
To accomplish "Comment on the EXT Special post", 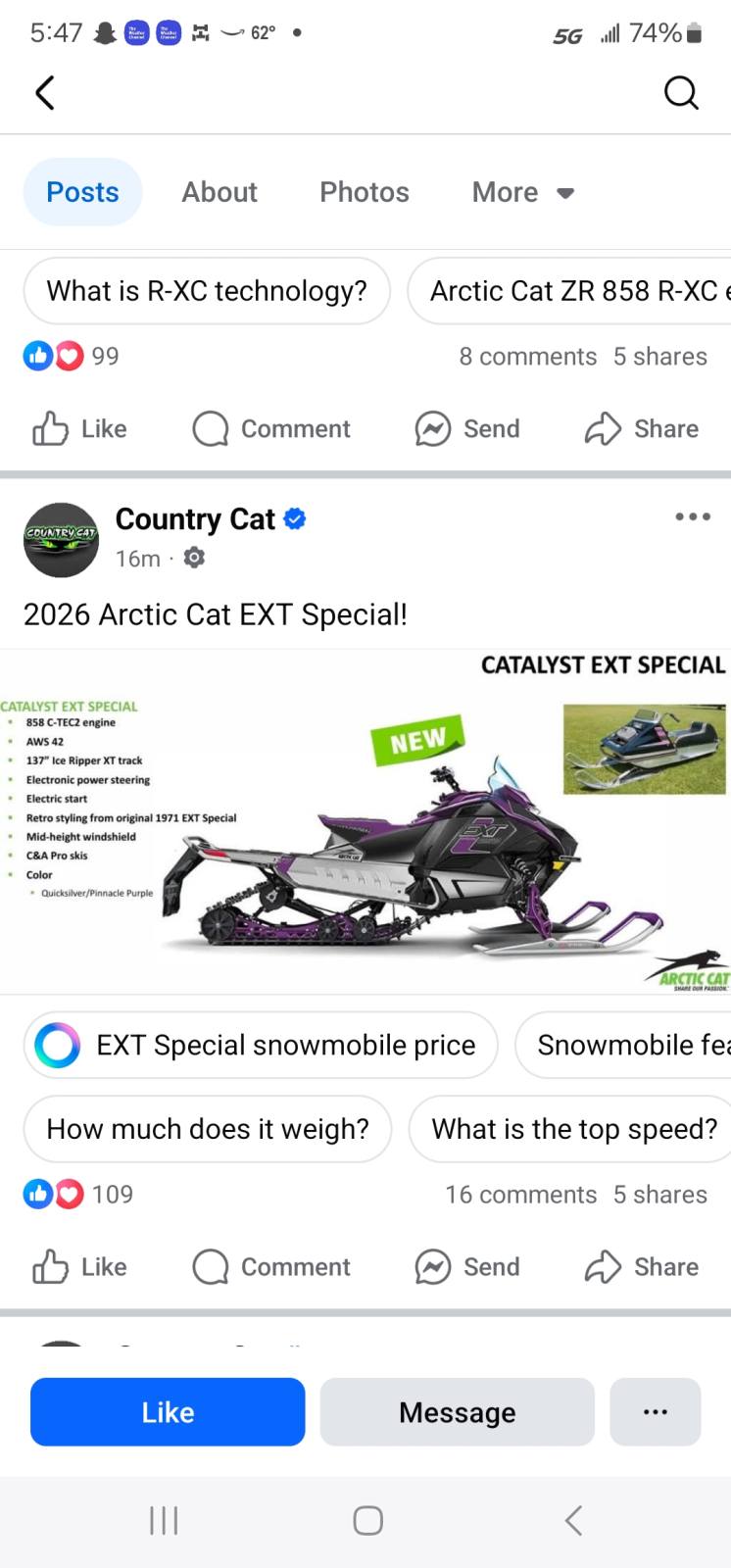I will (271, 1267).
